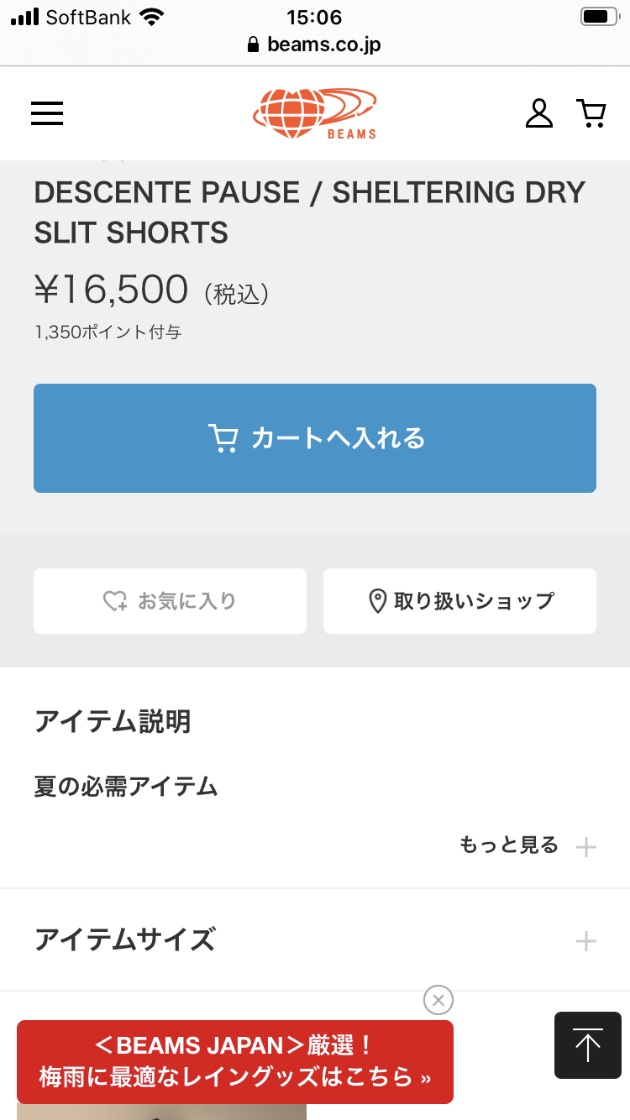Open the account profile icon
The height and width of the screenshot is (1120, 630).
click(539, 114)
